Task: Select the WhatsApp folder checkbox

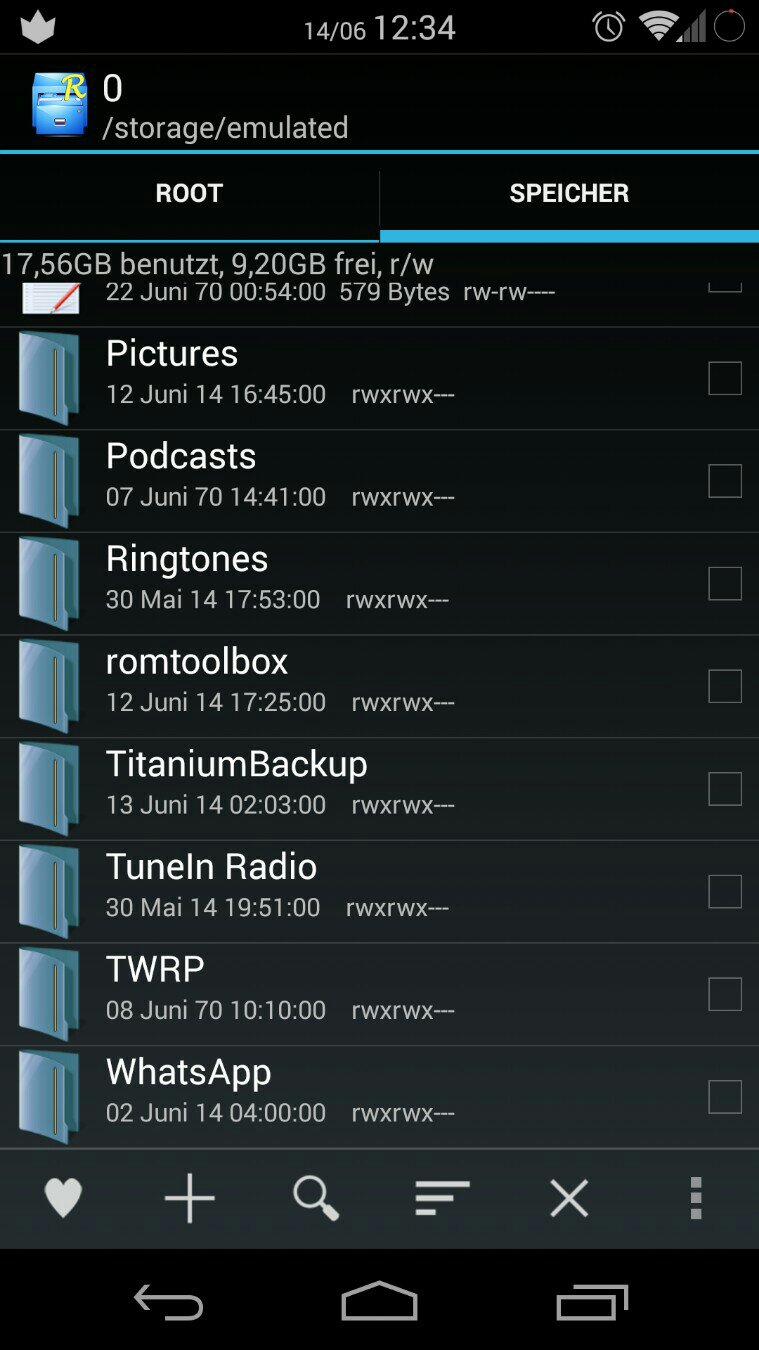Action: pos(725,1097)
